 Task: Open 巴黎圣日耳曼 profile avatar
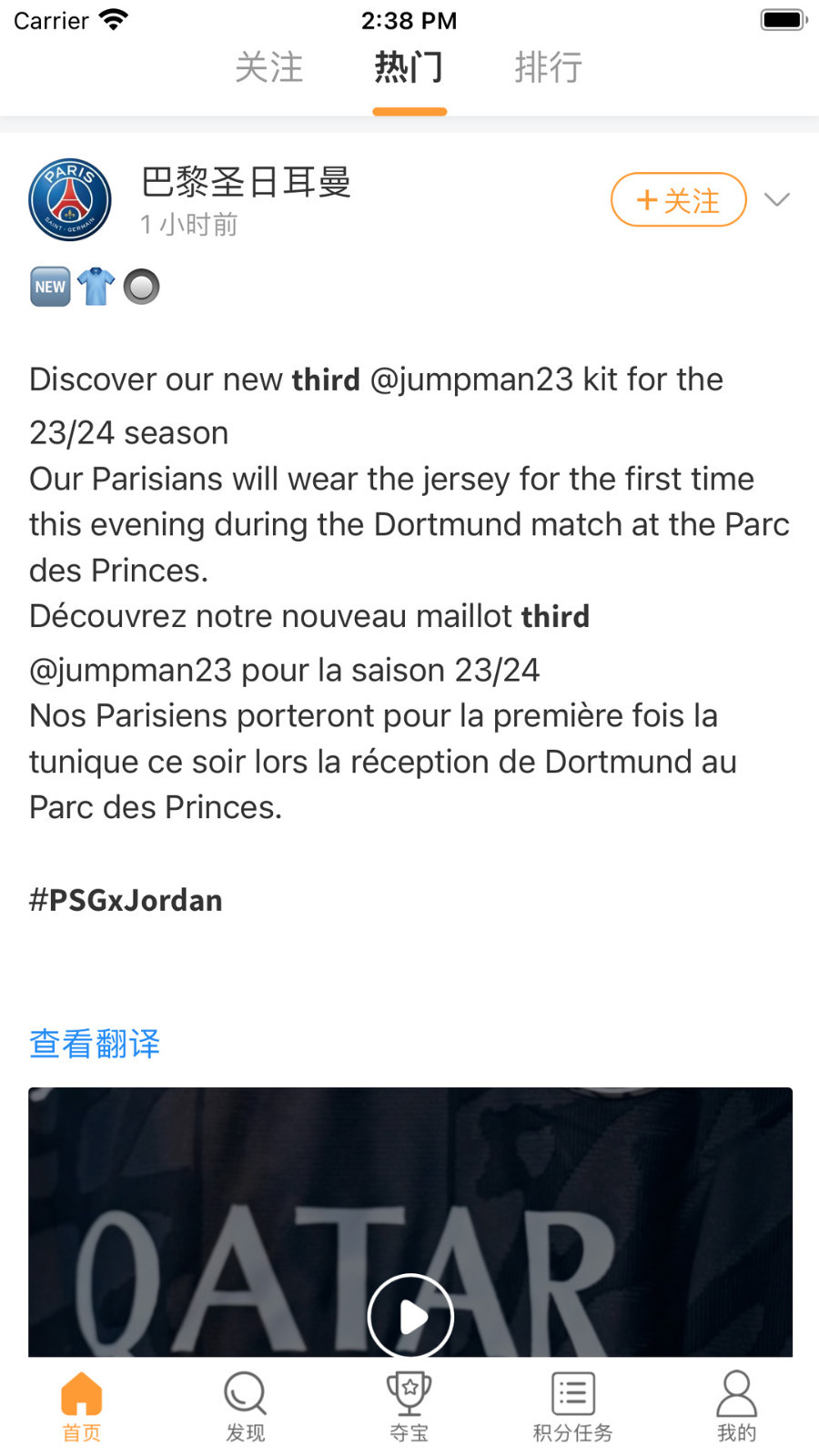click(70, 200)
